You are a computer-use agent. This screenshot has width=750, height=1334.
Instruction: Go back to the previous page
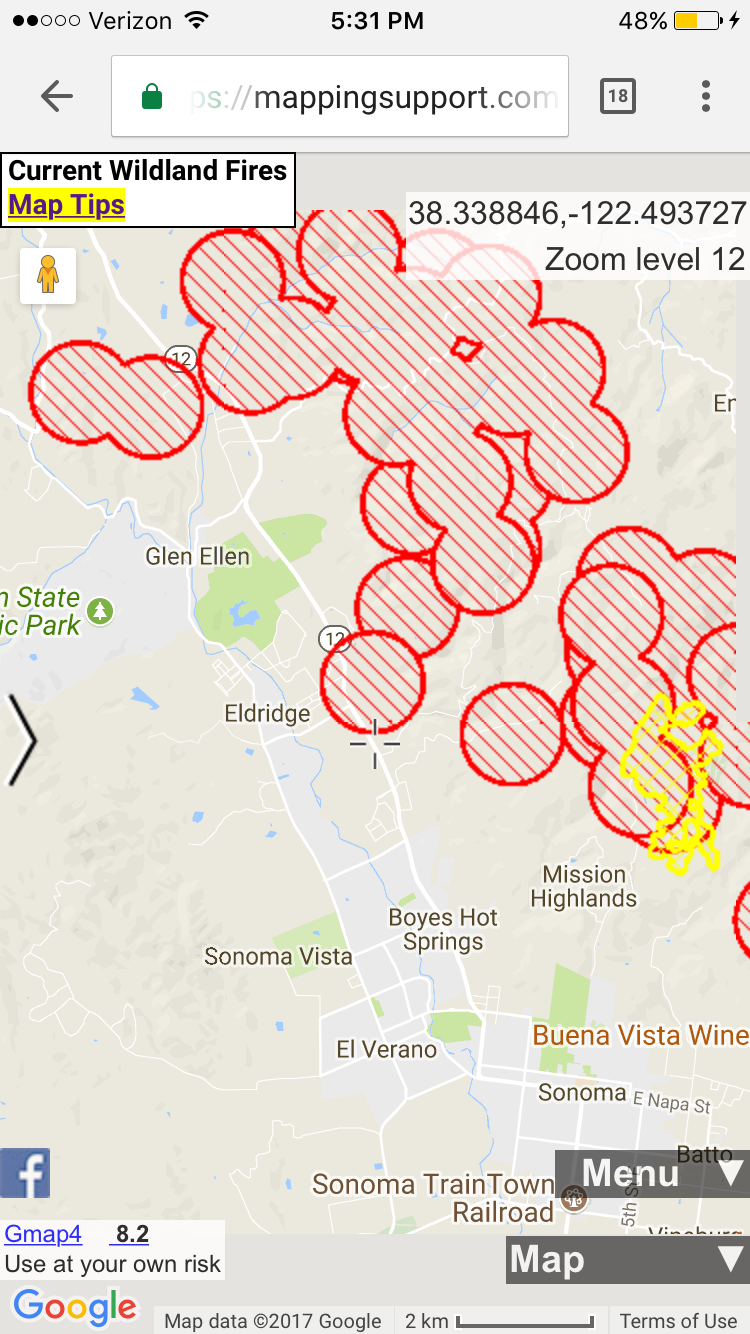57,97
